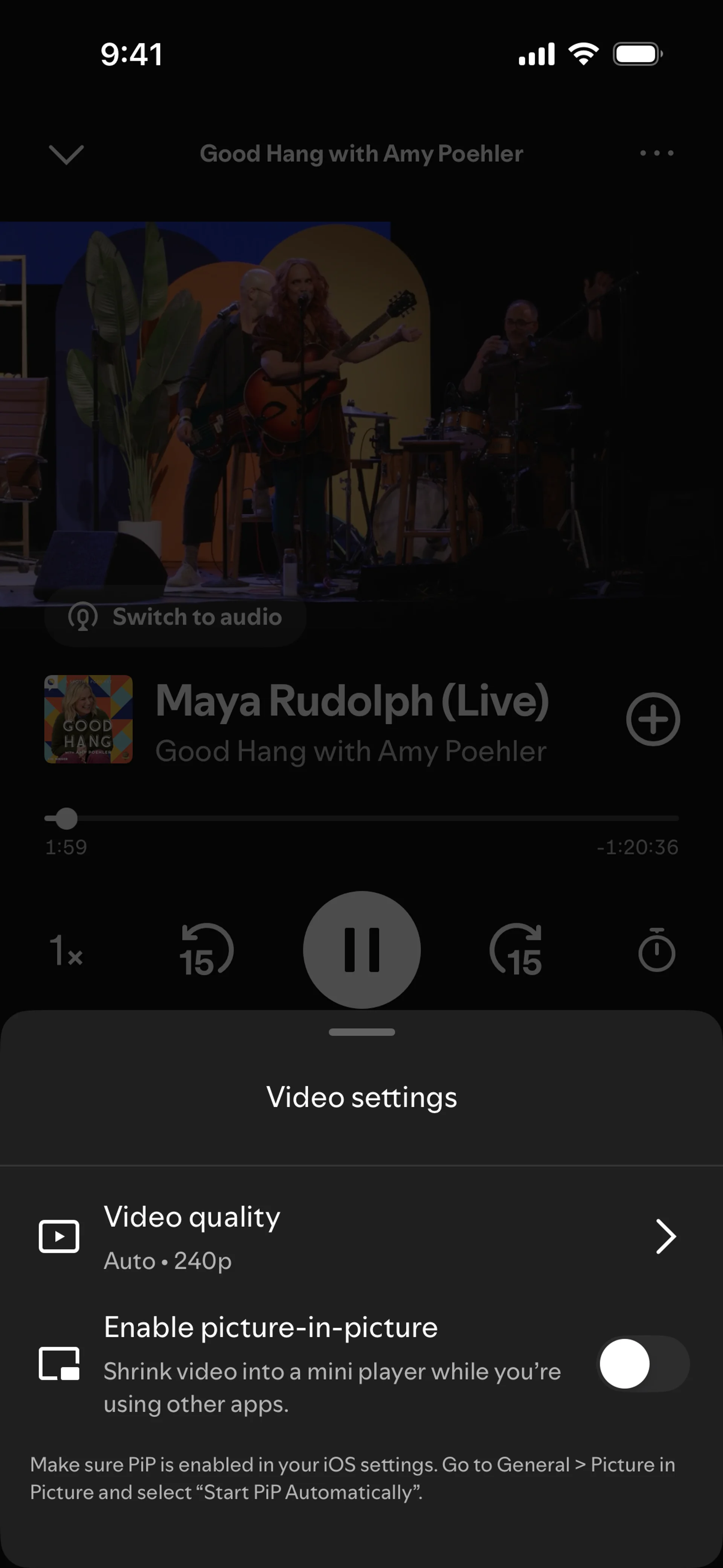
Task: Rewind 15 seconds
Action: pyautogui.click(x=206, y=950)
